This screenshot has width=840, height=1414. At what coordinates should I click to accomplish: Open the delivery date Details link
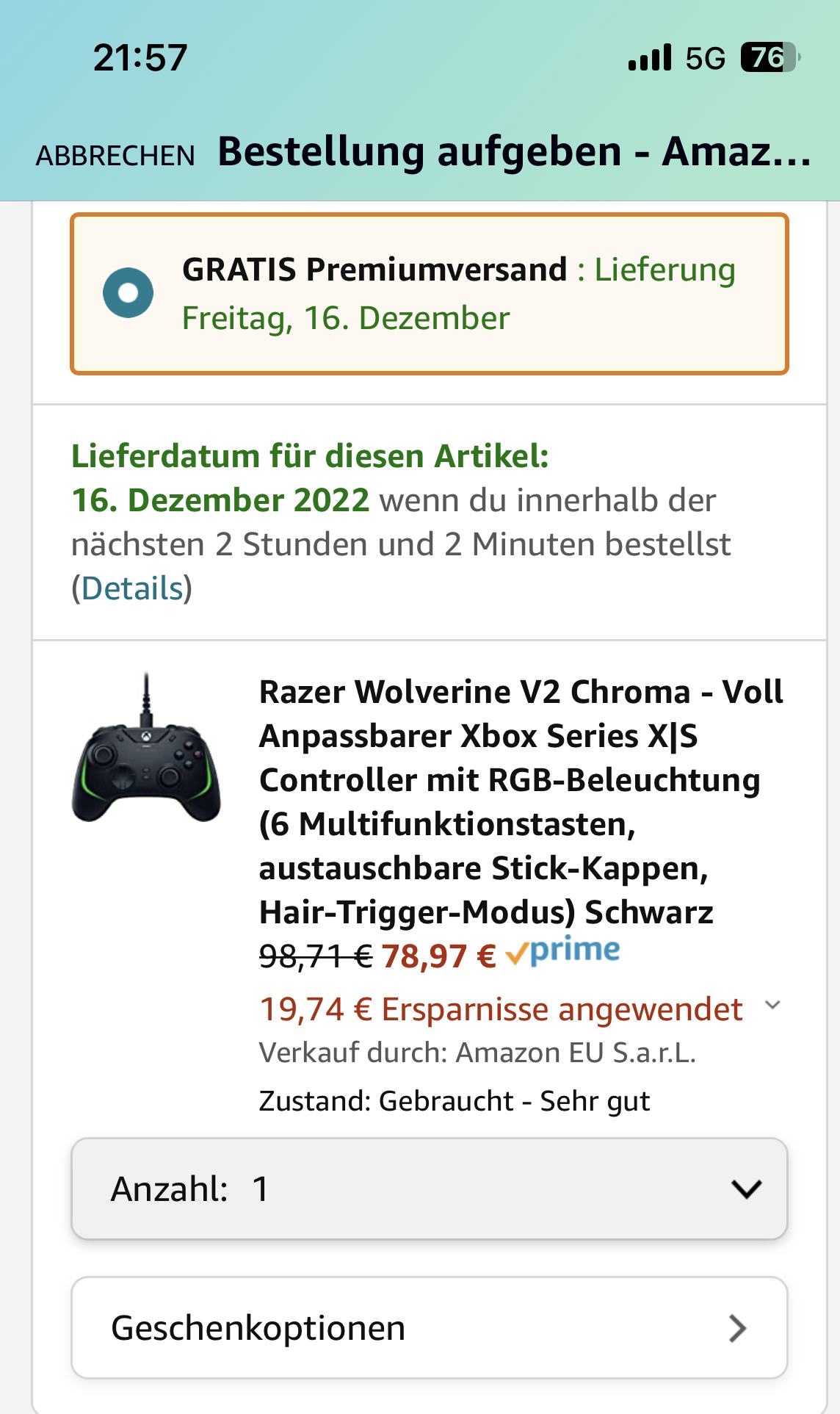[x=132, y=588]
